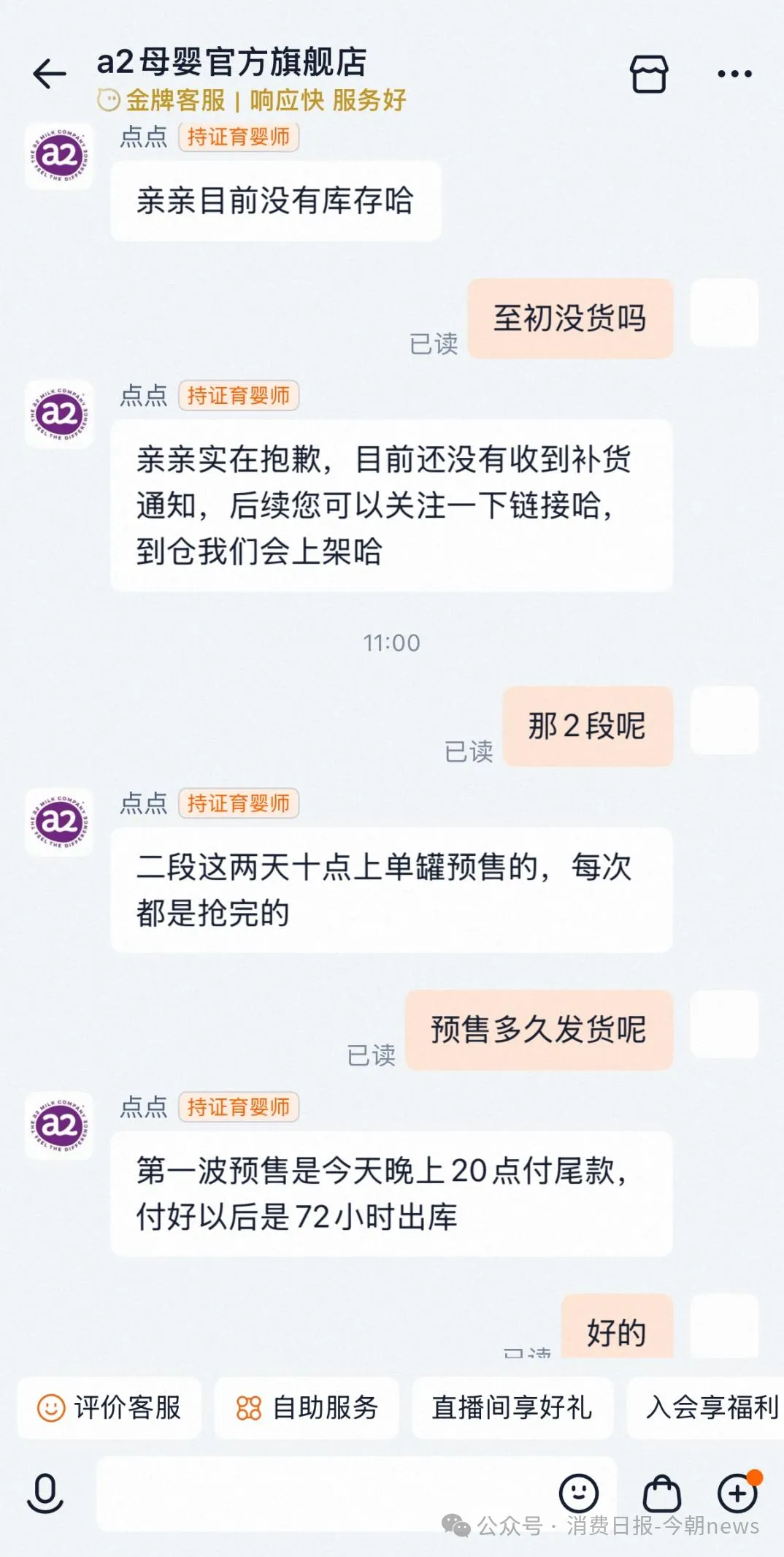Viewport: 784px width, 1557px height.
Task: Tap 评价客服 to rate the service
Action: coord(109,1407)
